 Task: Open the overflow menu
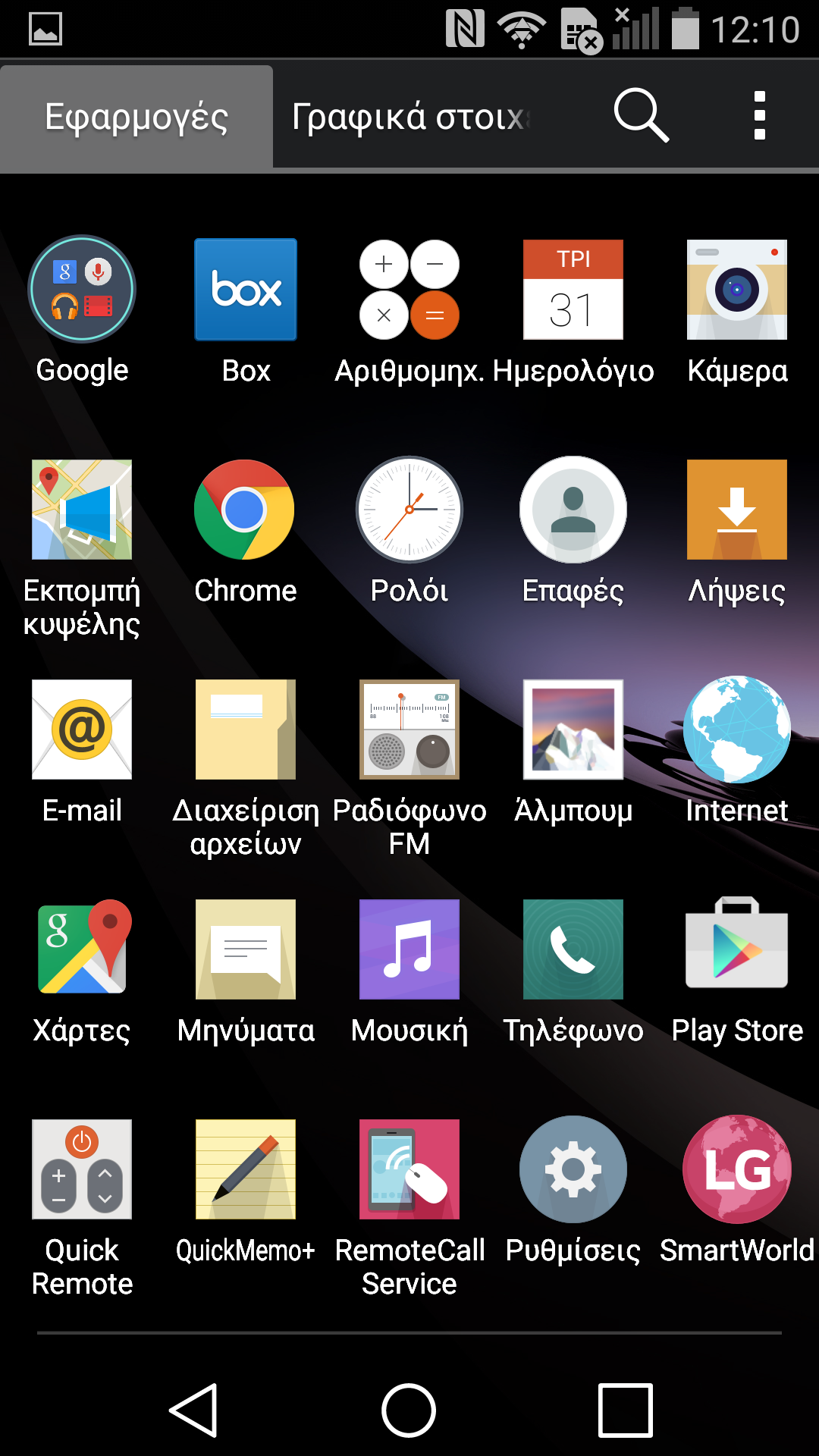(x=759, y=116)
